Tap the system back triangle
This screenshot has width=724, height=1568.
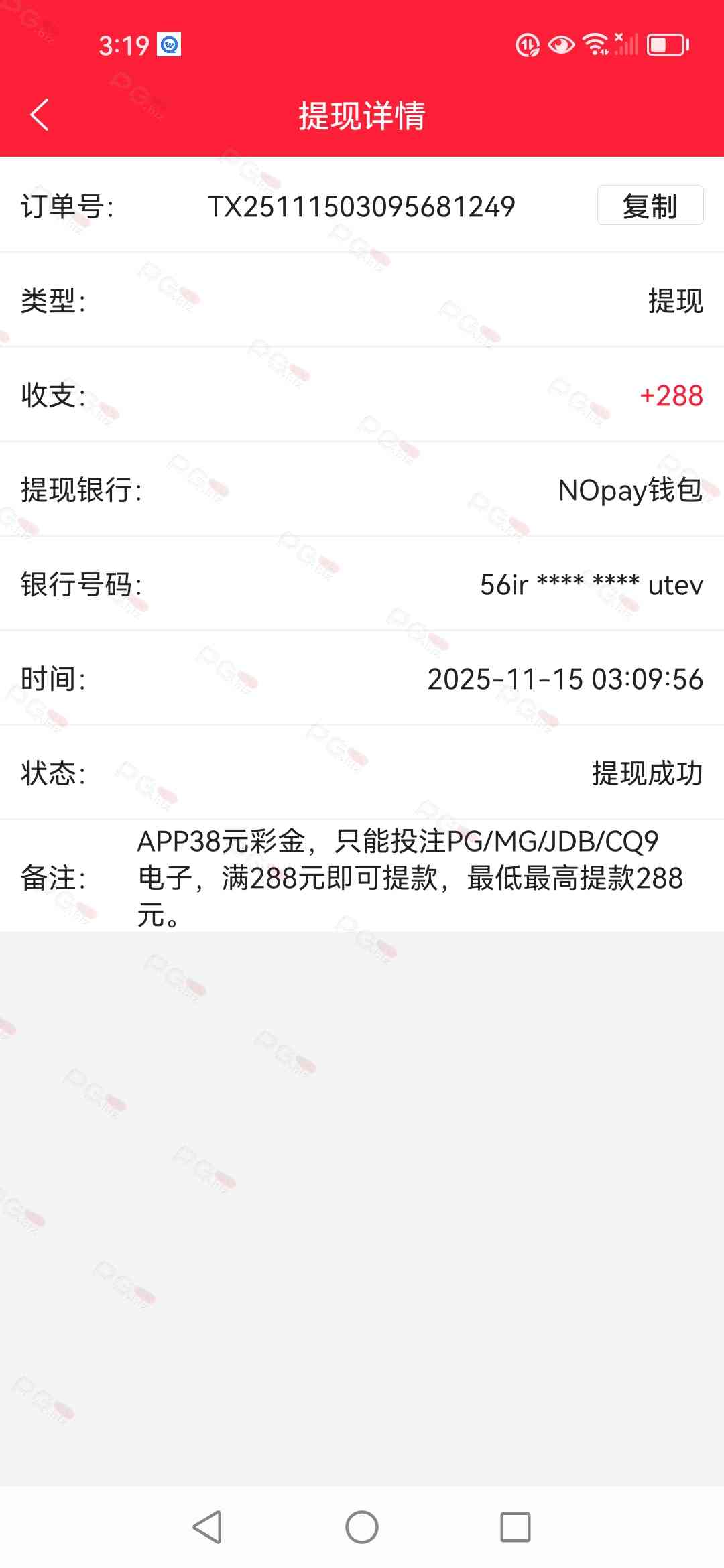[x=208, y=1527]
